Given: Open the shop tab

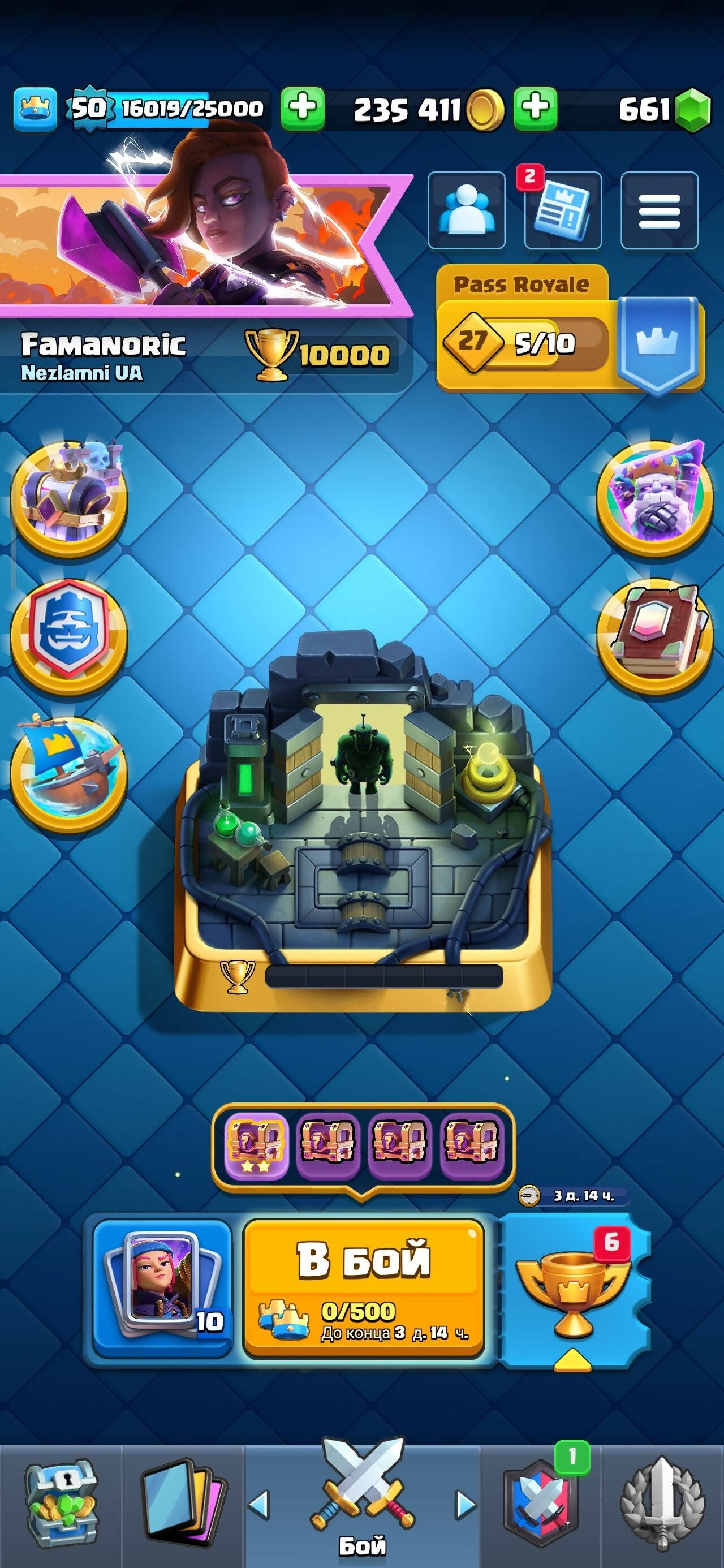Looking at the screenshot, I should click(61, 1504).
